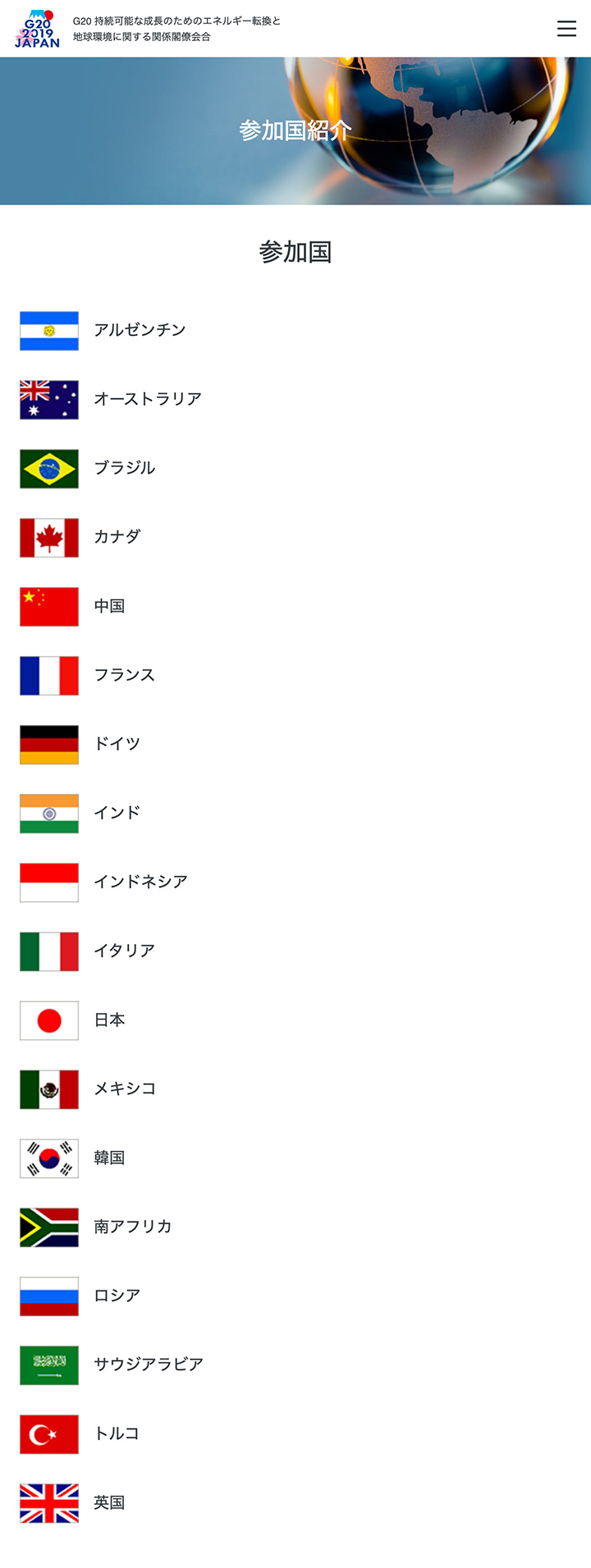
Task: Open the 日本 row
Action: [109, 1020]
